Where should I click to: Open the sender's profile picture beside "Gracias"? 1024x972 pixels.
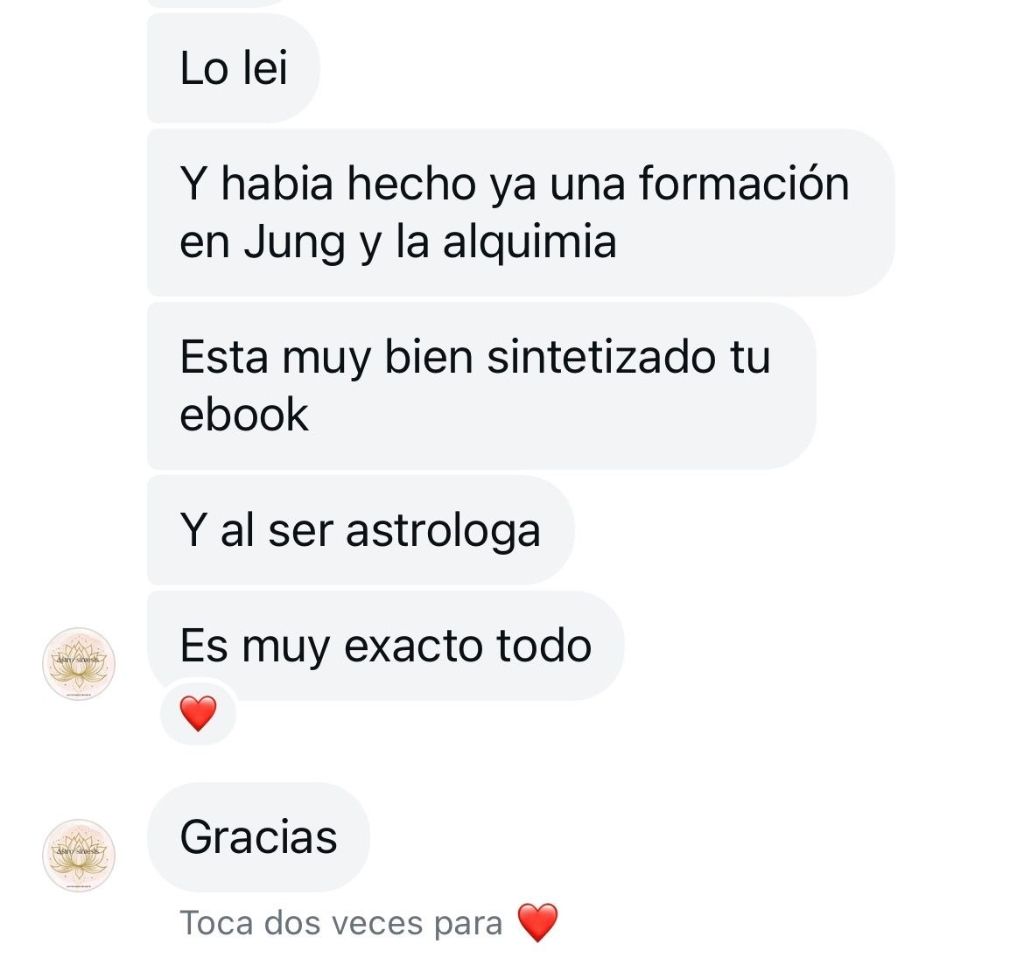click(x=79, y=855)
